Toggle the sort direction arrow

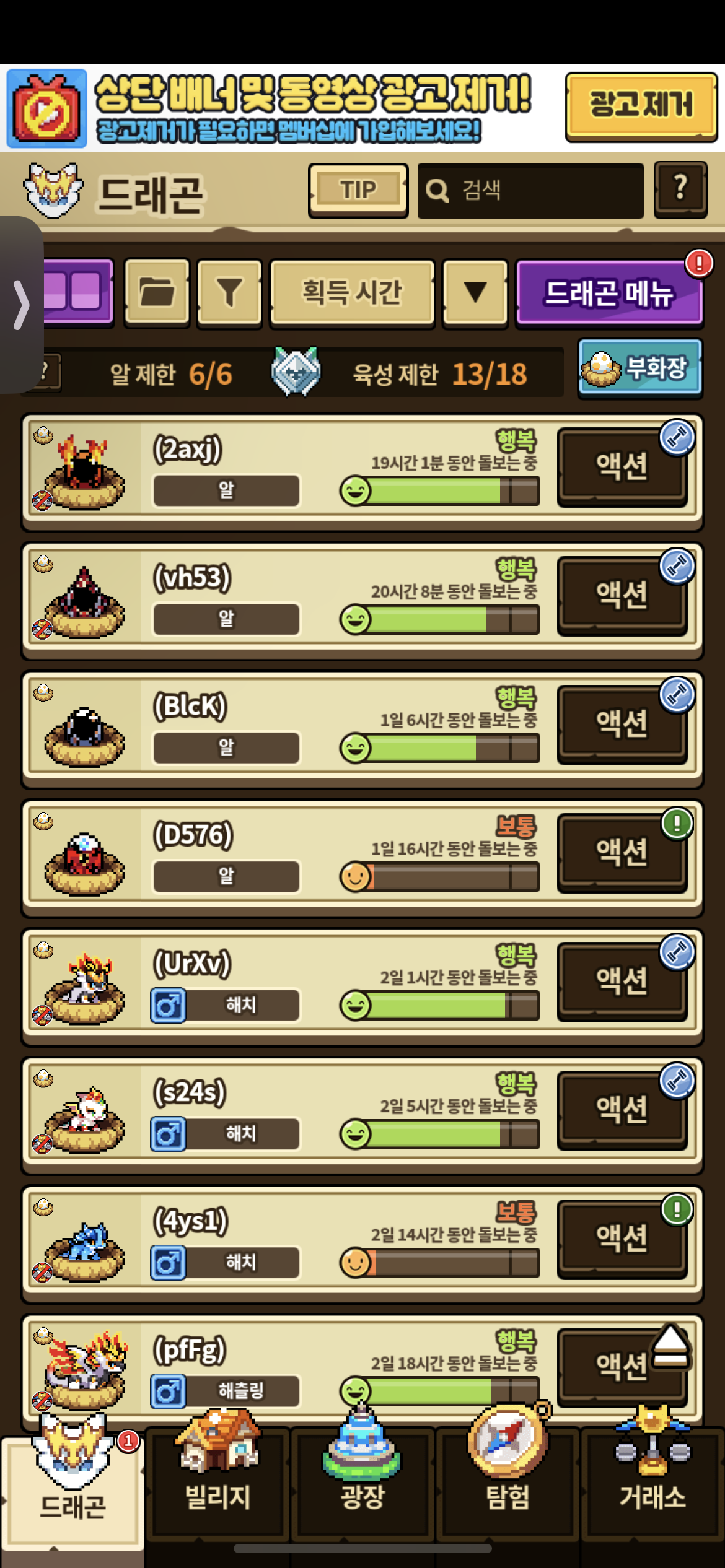475,292
